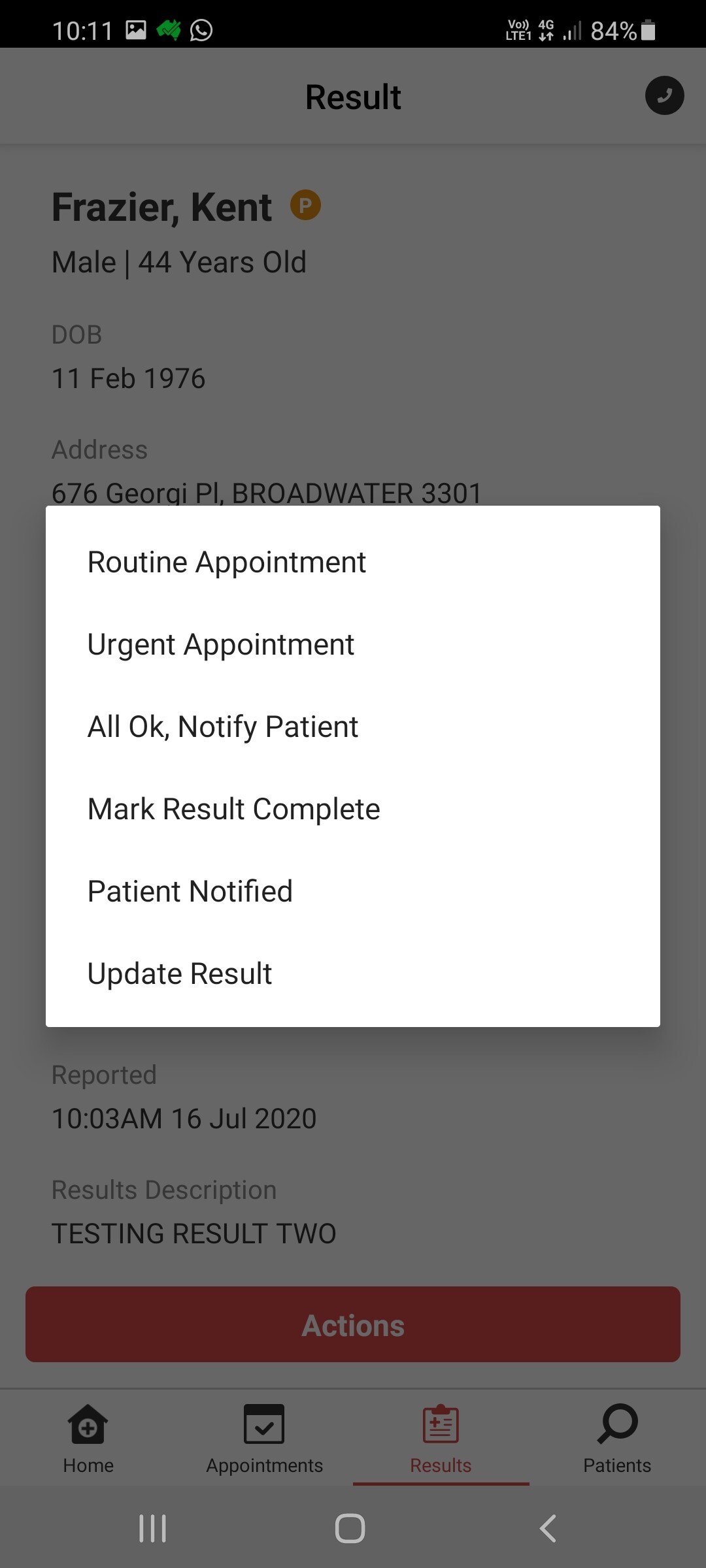
Task: Open the Results tab
Action: 441,1439
